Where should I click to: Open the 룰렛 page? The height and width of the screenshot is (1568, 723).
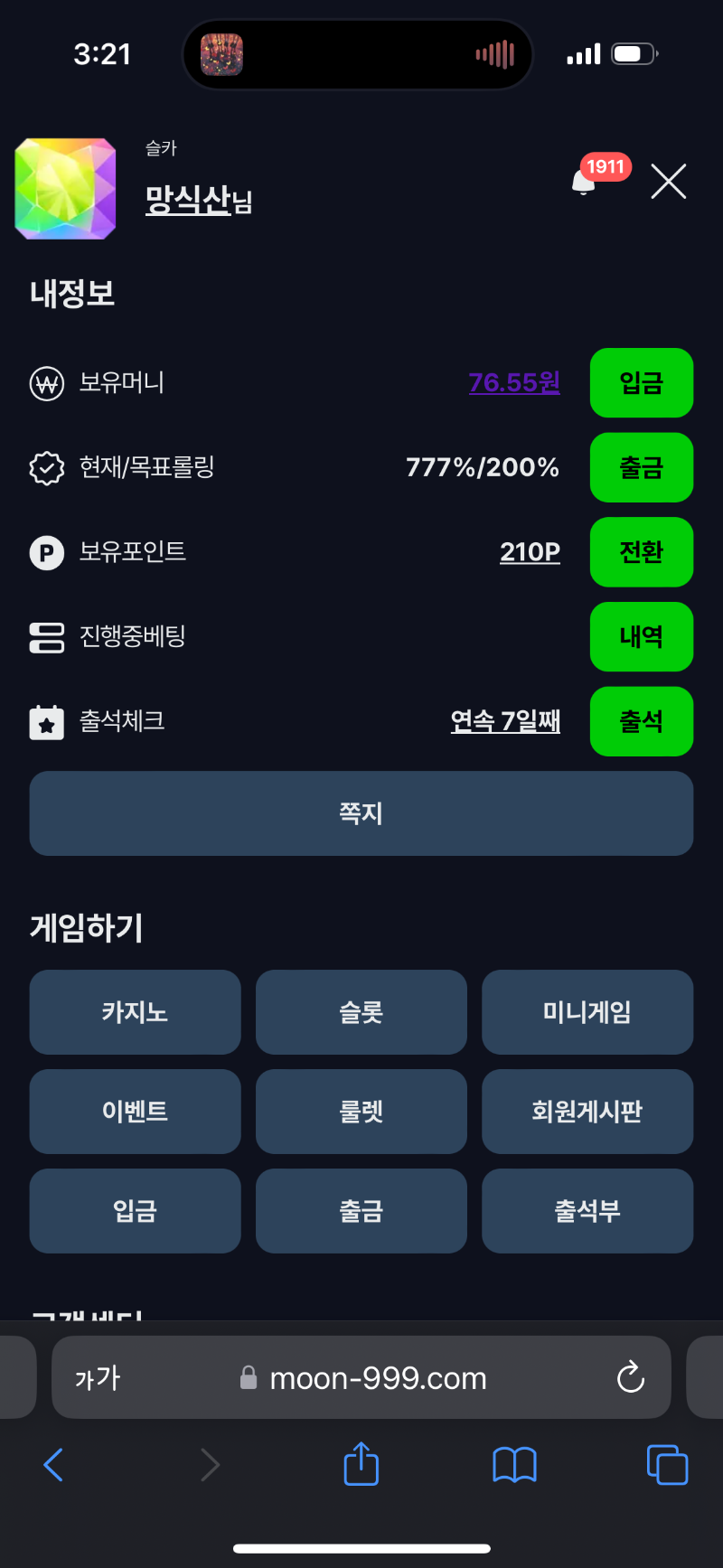click(361, 1112)
